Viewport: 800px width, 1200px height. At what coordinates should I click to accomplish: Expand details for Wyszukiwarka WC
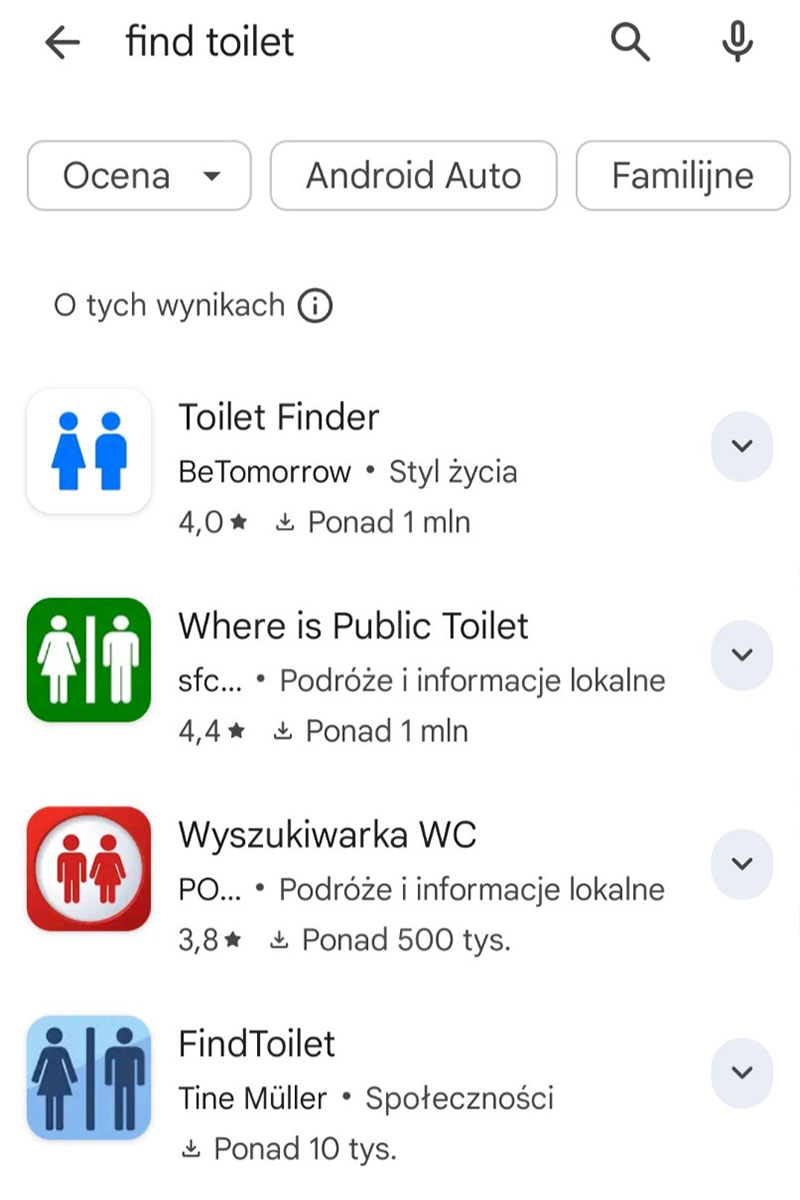point(741,864)
